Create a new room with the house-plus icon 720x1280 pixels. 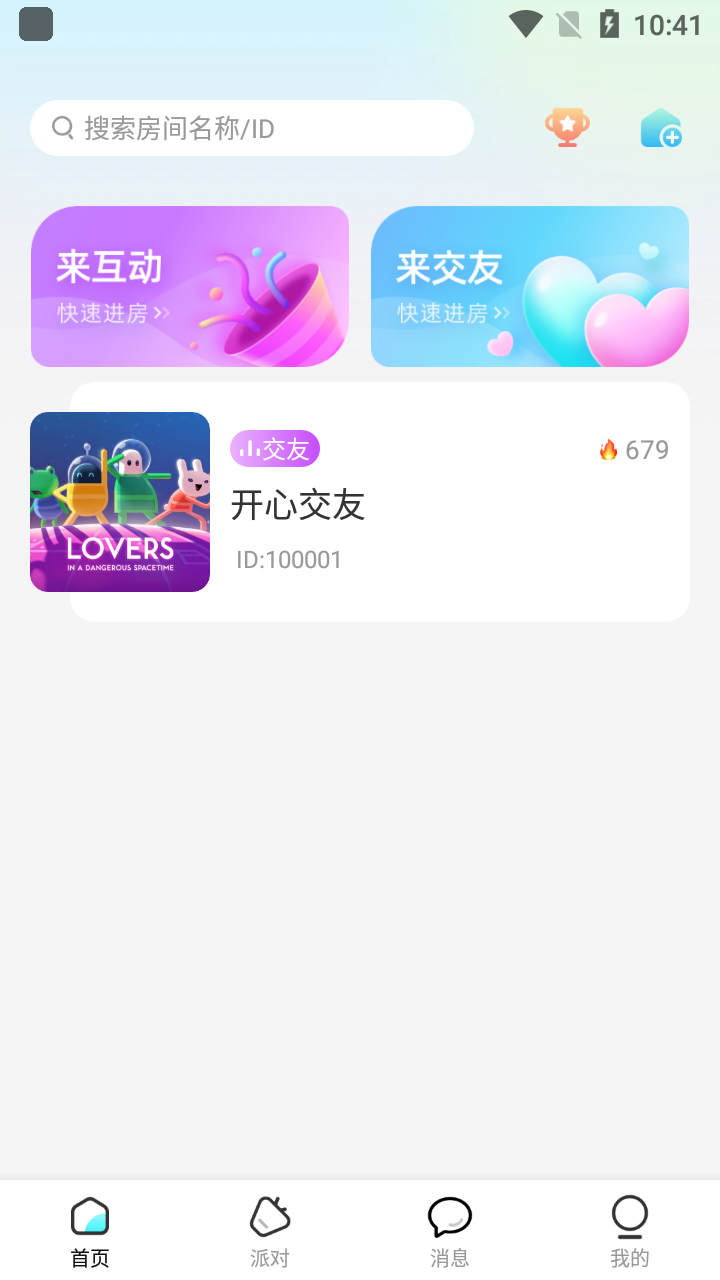click(661, 128)
